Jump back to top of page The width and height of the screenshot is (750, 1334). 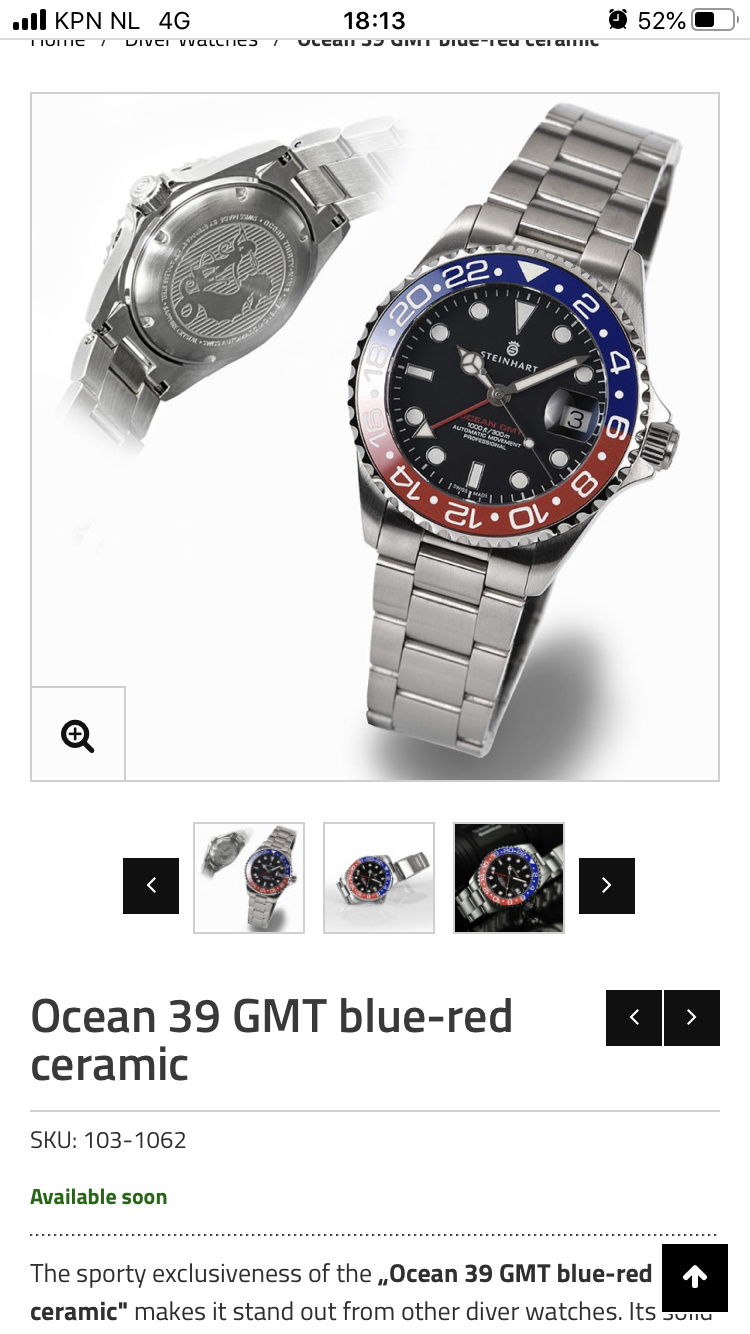coord(695,1277)
